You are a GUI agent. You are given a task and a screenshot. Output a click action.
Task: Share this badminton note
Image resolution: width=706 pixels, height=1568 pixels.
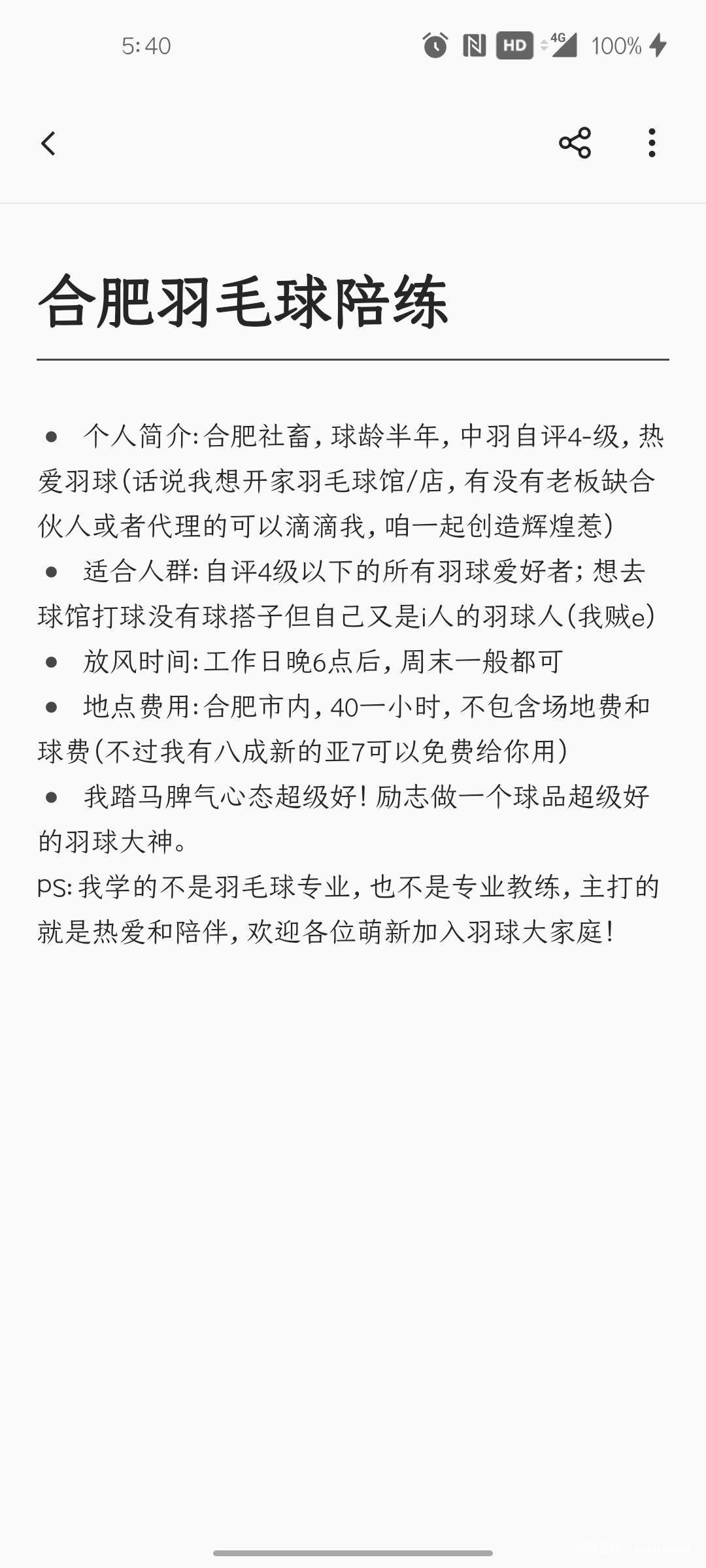[x=575, y=143]
